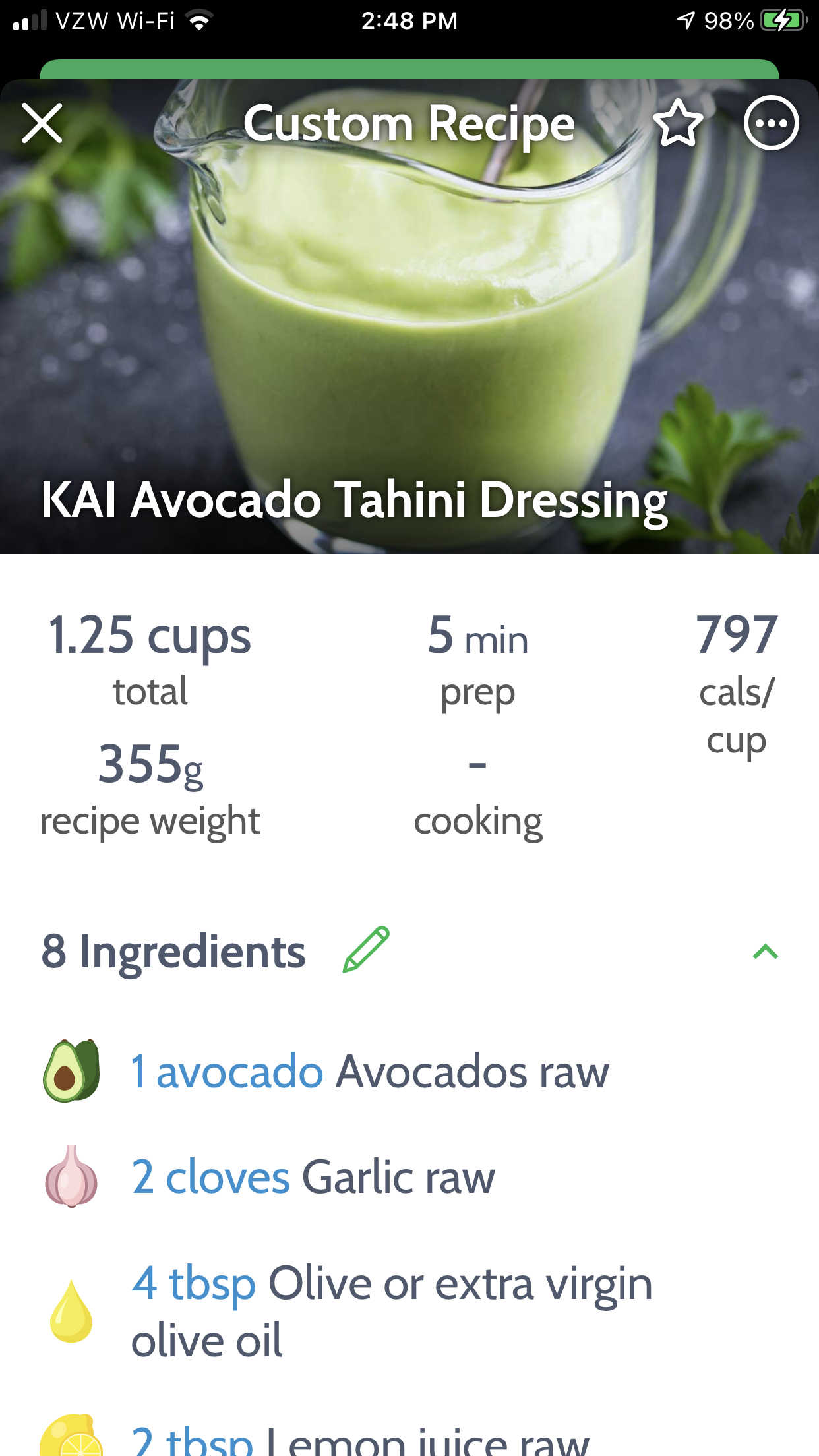Collapse the 8 Ingredients section
The image size is (819, 1456).
coord(765,952)
